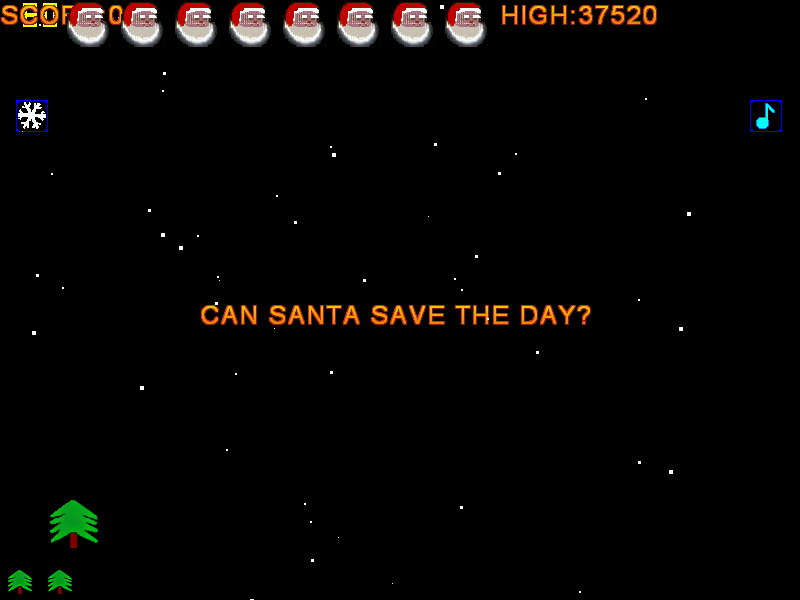800x600 pixels.
Task: Toggle the music note icon
Action: 765,116
